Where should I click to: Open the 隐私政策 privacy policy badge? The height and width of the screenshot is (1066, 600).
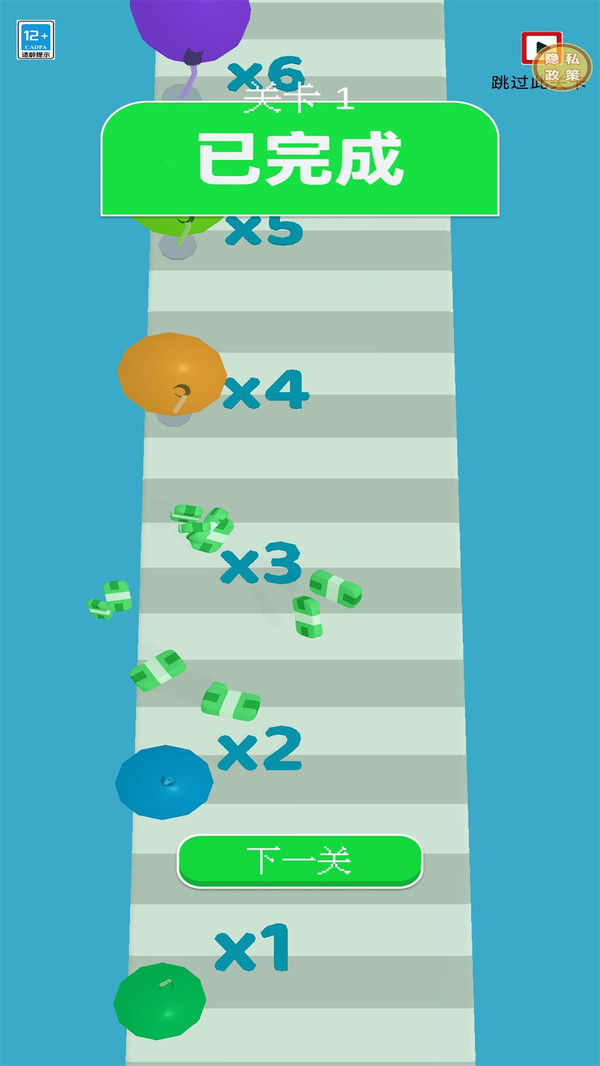[563, 67]
